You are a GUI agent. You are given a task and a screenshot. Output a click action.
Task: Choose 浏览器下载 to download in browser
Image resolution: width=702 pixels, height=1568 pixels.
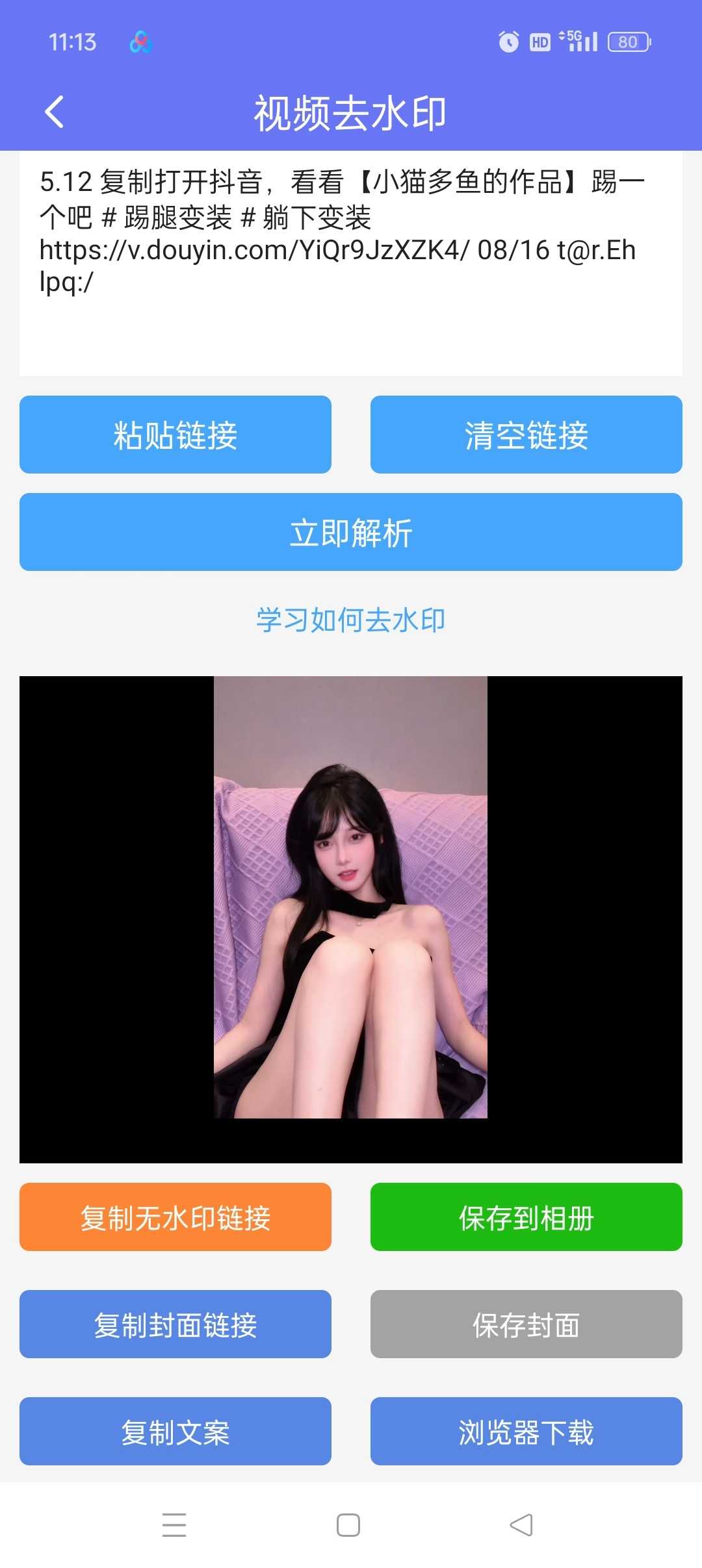[526, 1432]
